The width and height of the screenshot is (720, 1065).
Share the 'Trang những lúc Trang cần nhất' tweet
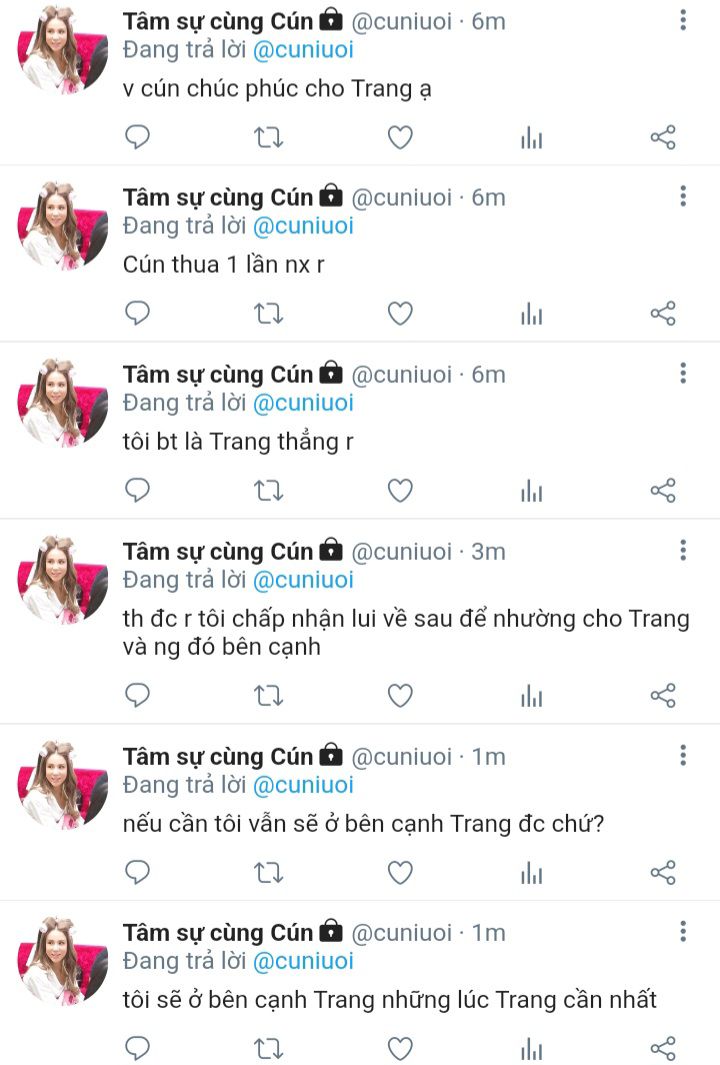tap(663, 1048)
